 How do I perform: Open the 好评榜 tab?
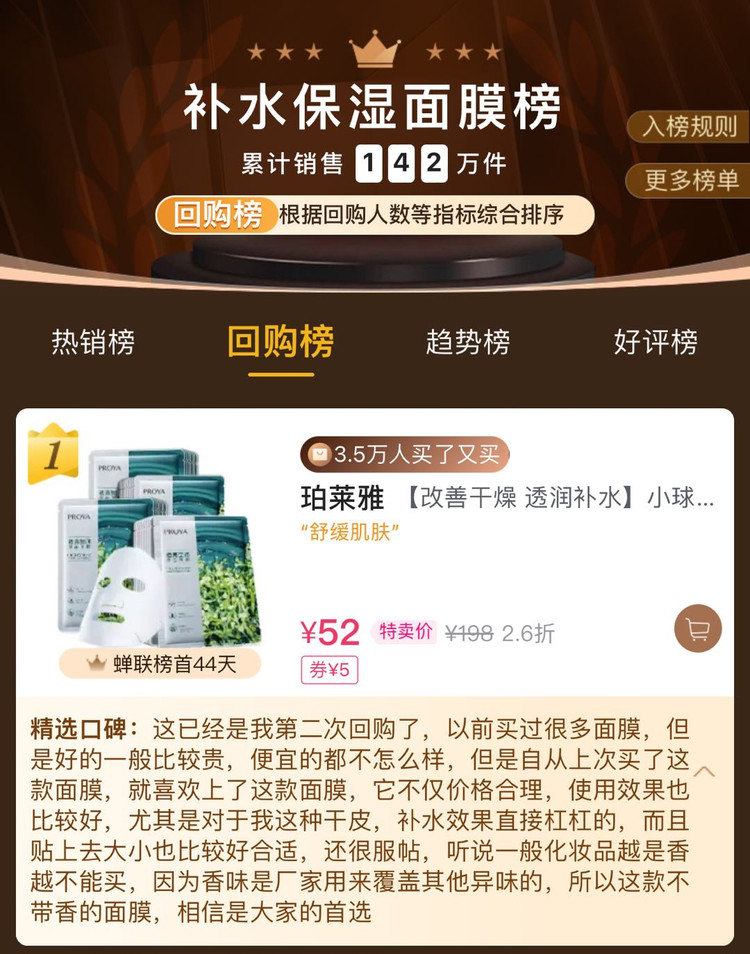[655, 342]
